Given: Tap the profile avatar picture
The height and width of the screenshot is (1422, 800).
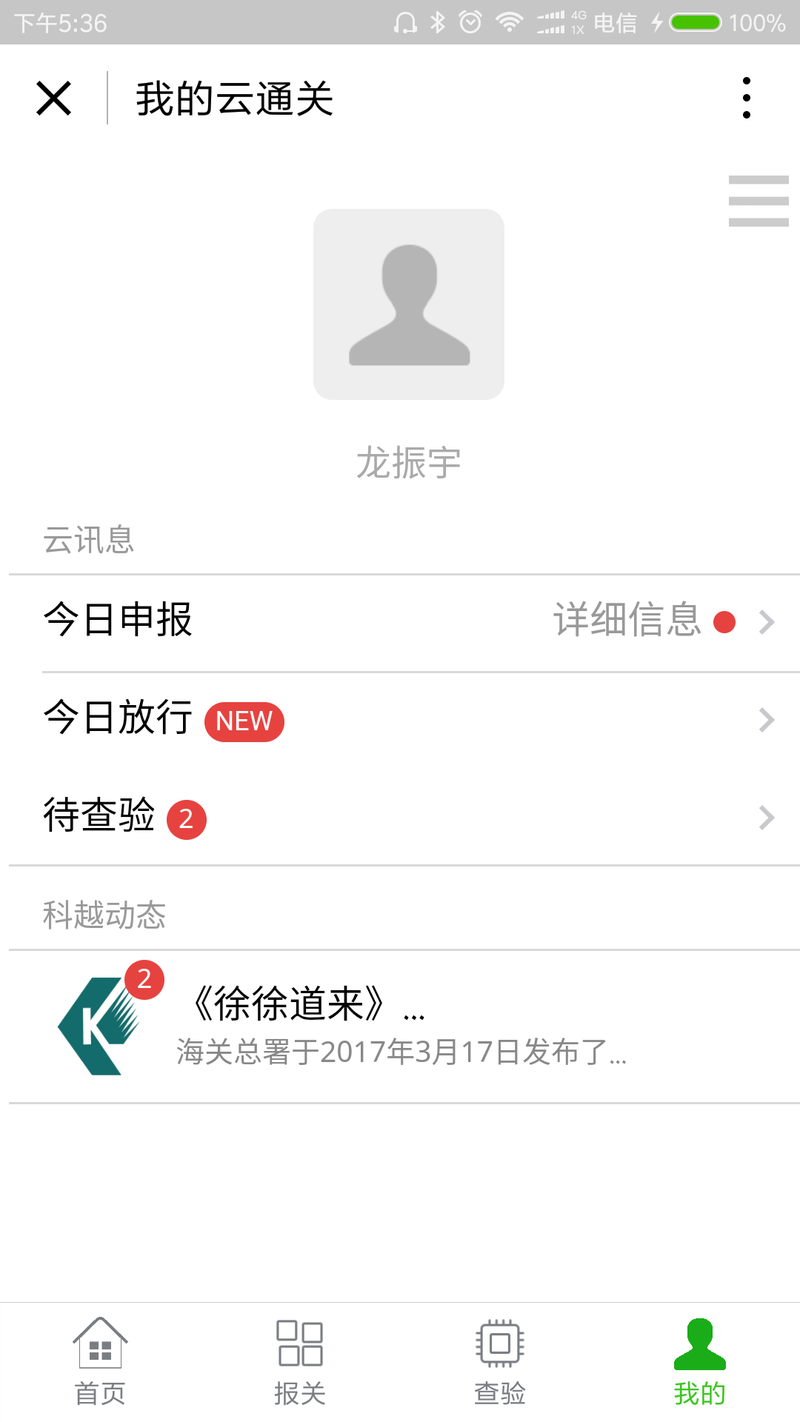Looking at the screenshot, I should tap(409, 304).
